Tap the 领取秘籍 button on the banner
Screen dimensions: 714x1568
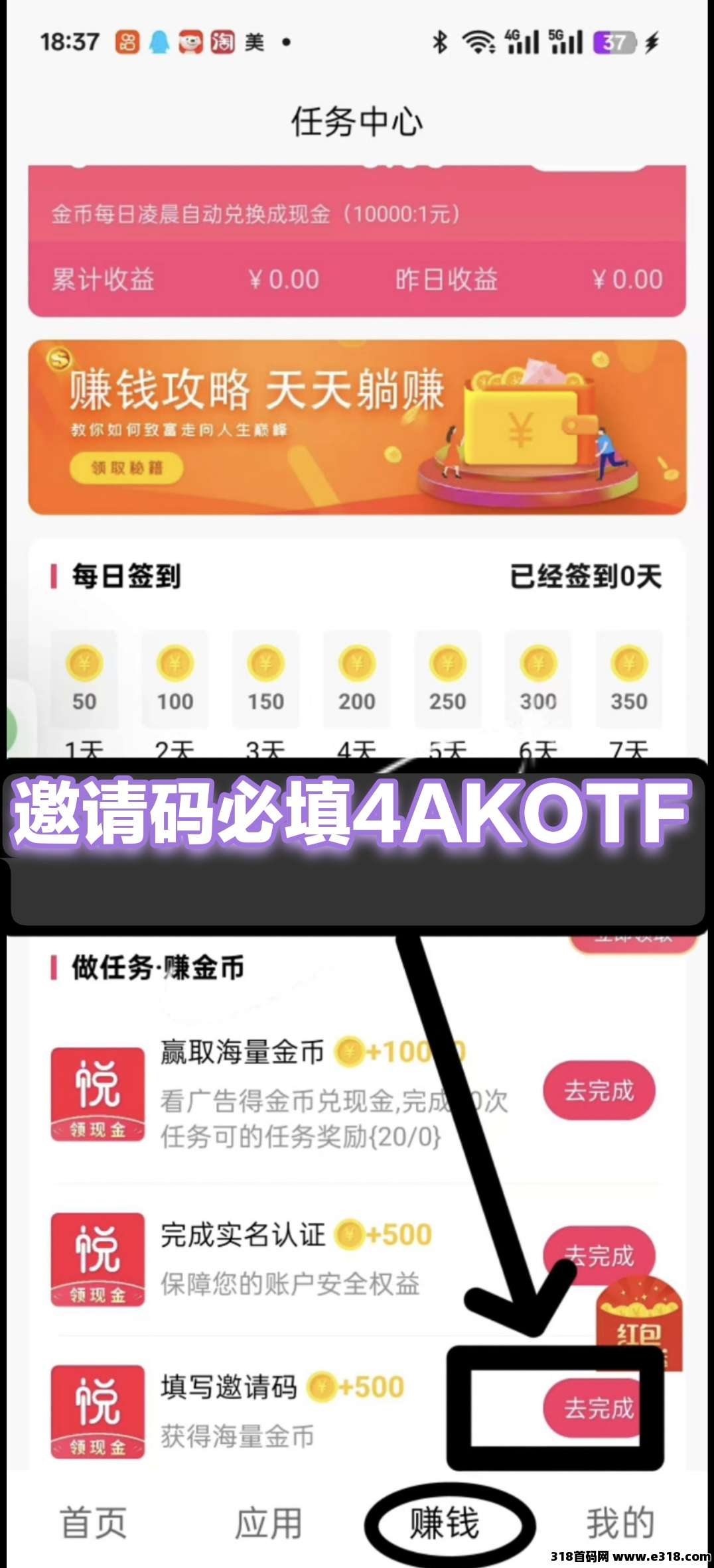click(127, 468)
